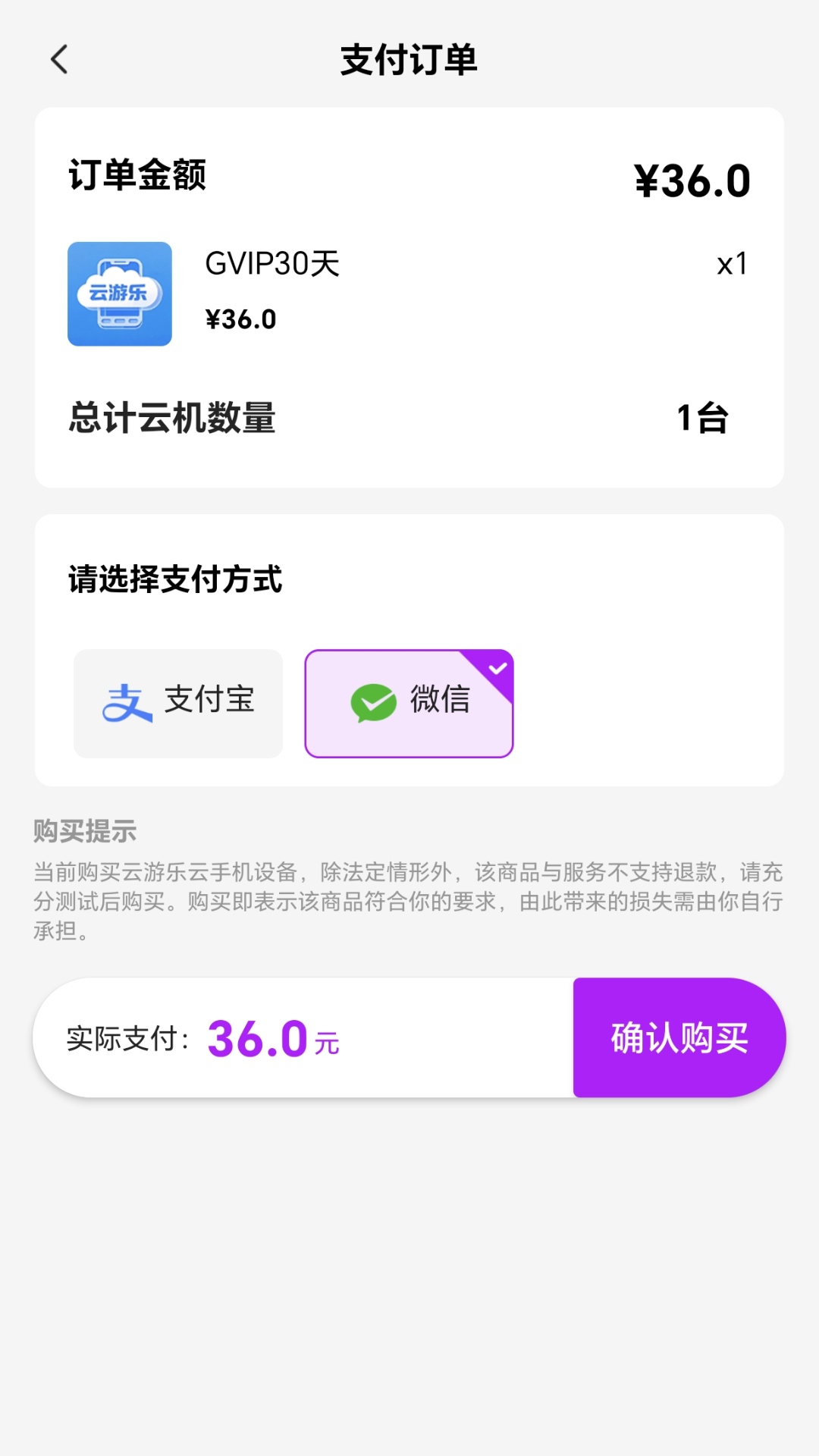The width and height of the screenshot is (819, 1456).
Task: Tap the 确认购买 button
Action: [x=679, y=1037]
